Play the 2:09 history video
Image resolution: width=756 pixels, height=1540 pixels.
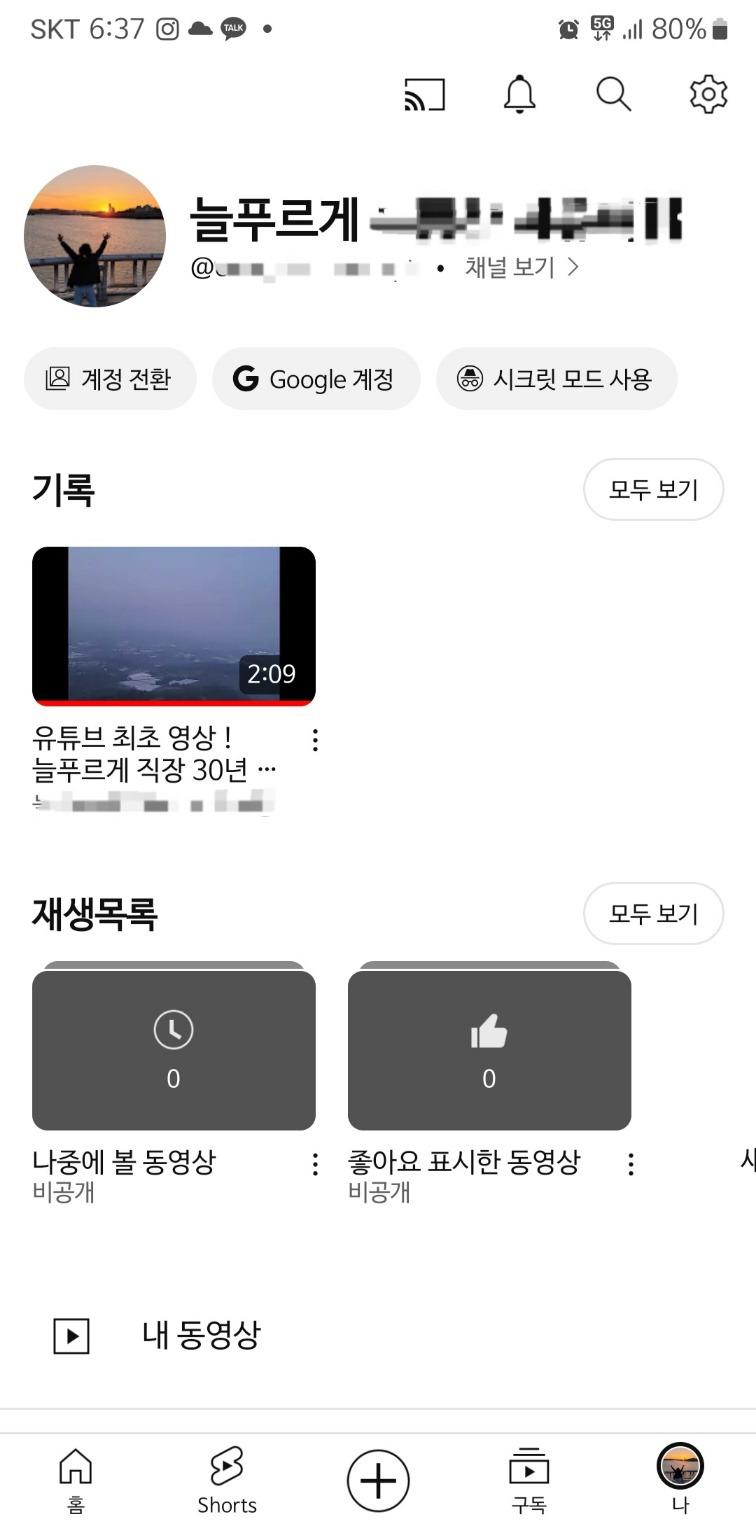coord(174,626)
